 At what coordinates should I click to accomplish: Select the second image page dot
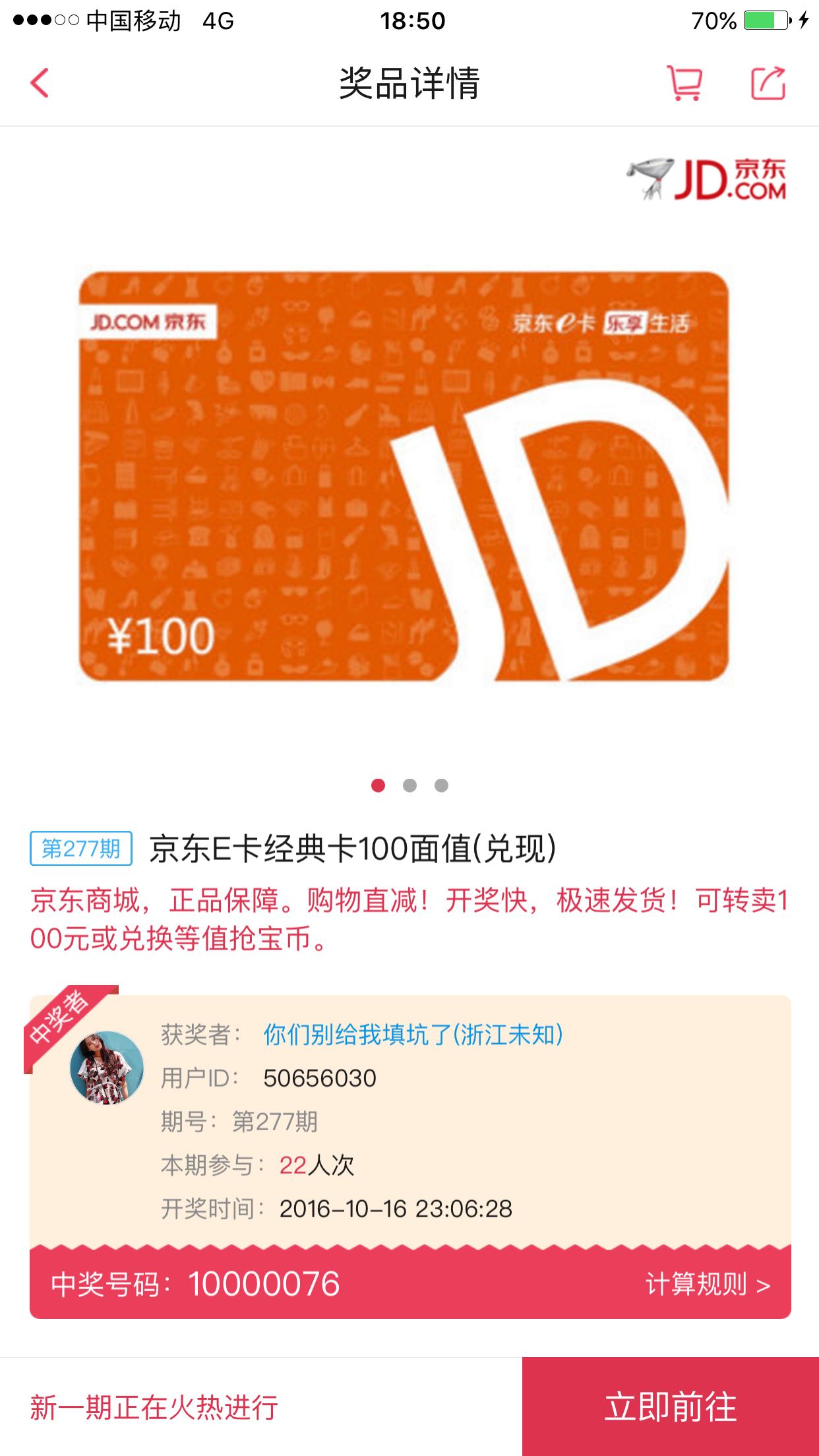coord(409,785)
